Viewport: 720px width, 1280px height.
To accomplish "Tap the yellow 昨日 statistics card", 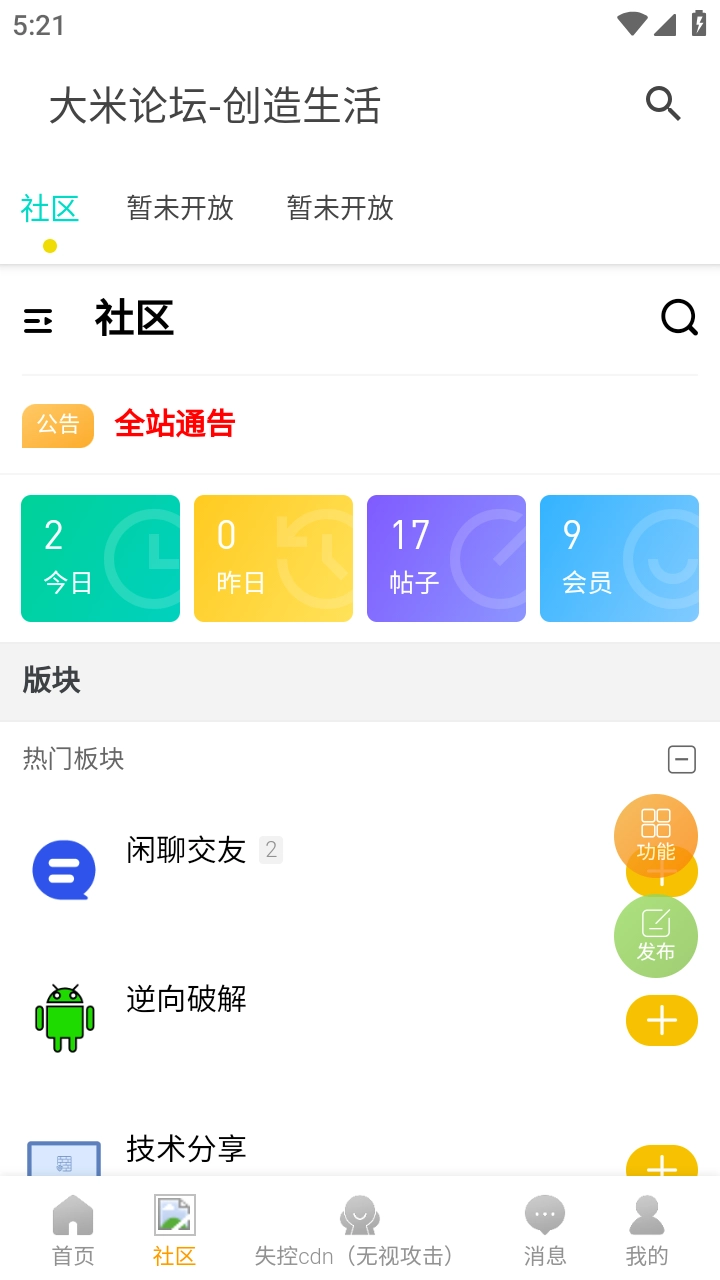I will click(273, 558).
